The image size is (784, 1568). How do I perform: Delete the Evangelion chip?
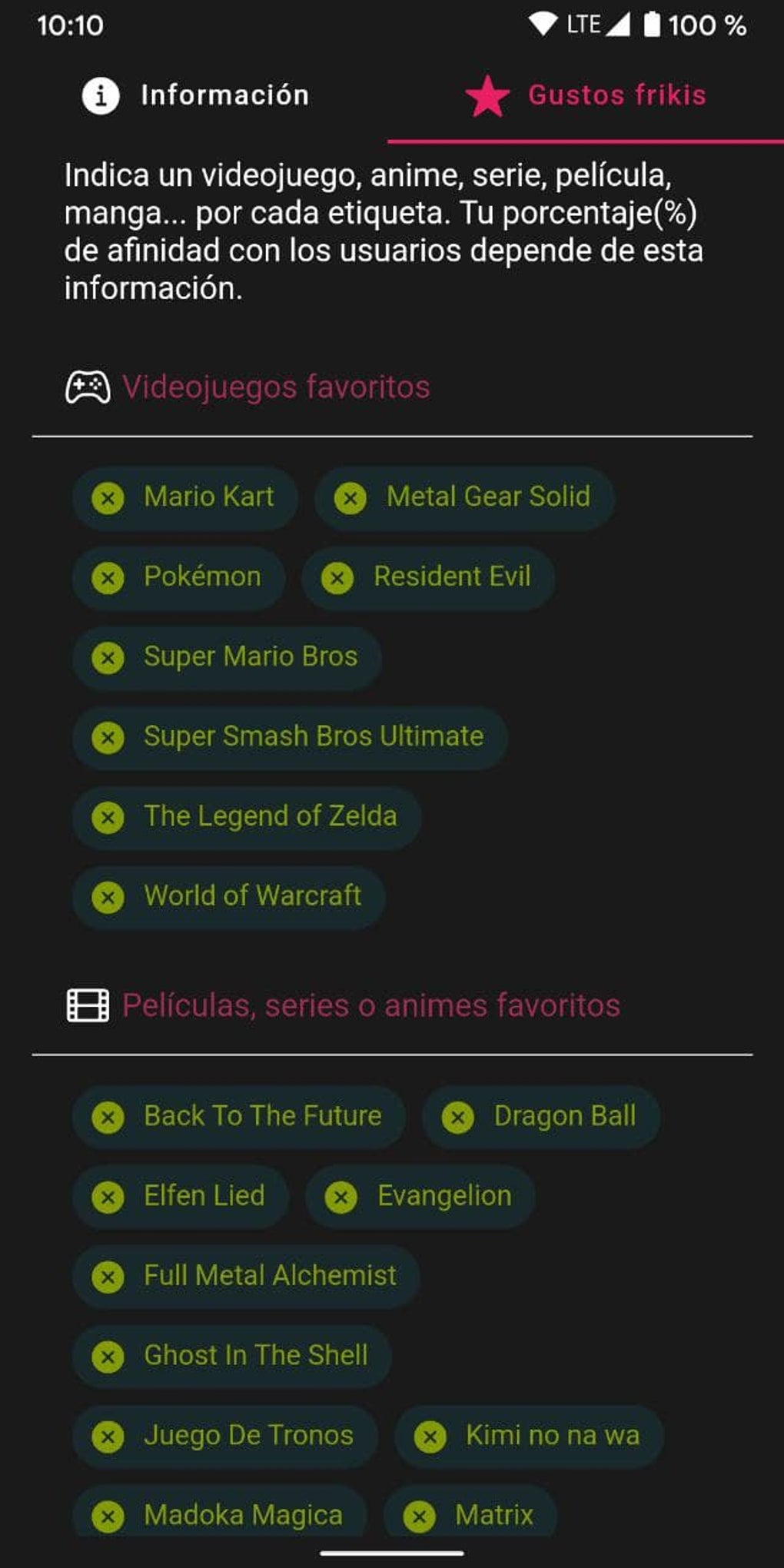pos(341,1197)
